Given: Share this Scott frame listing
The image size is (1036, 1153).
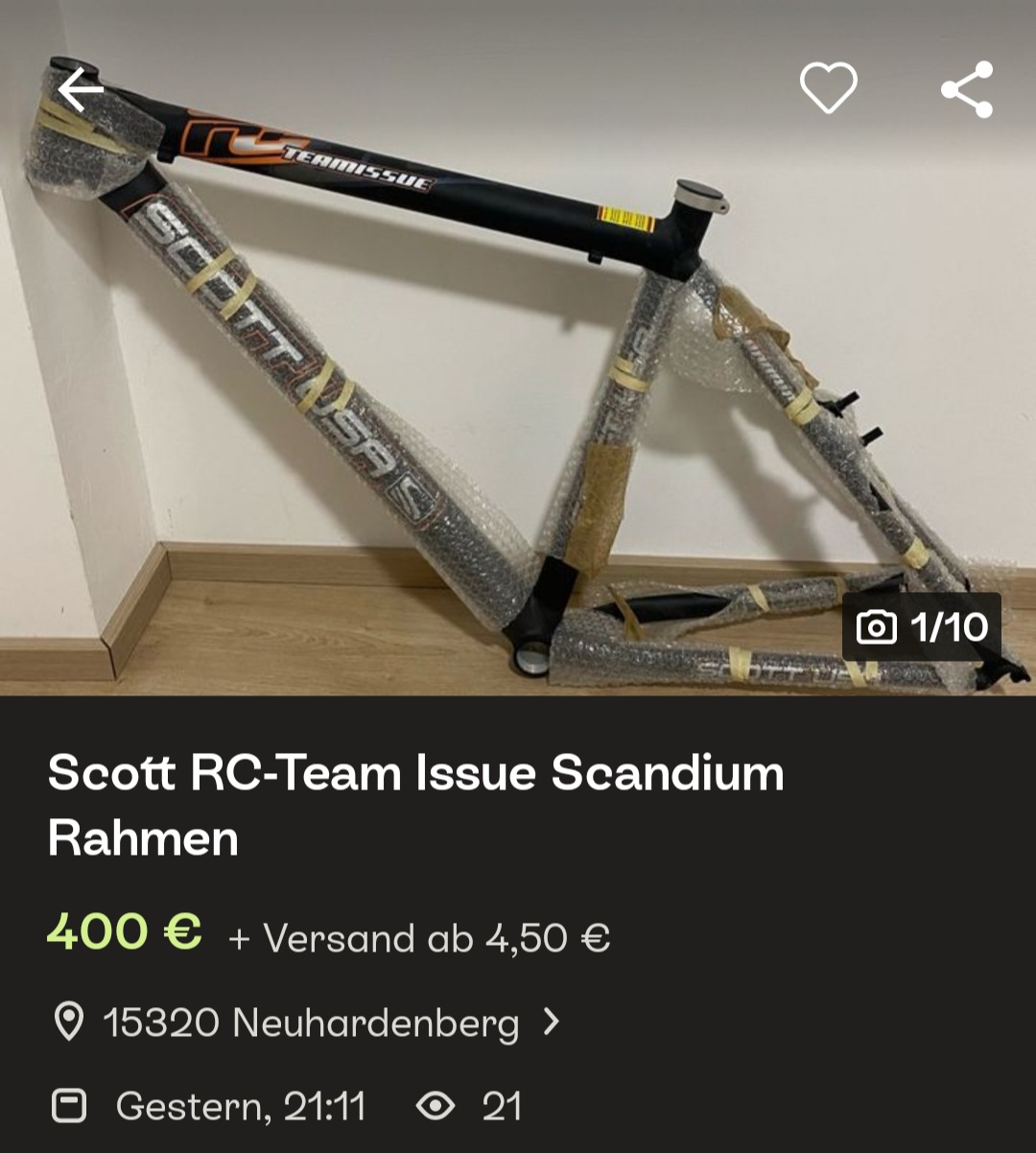Looking at the screenshot, I should [x=967, y=89].
